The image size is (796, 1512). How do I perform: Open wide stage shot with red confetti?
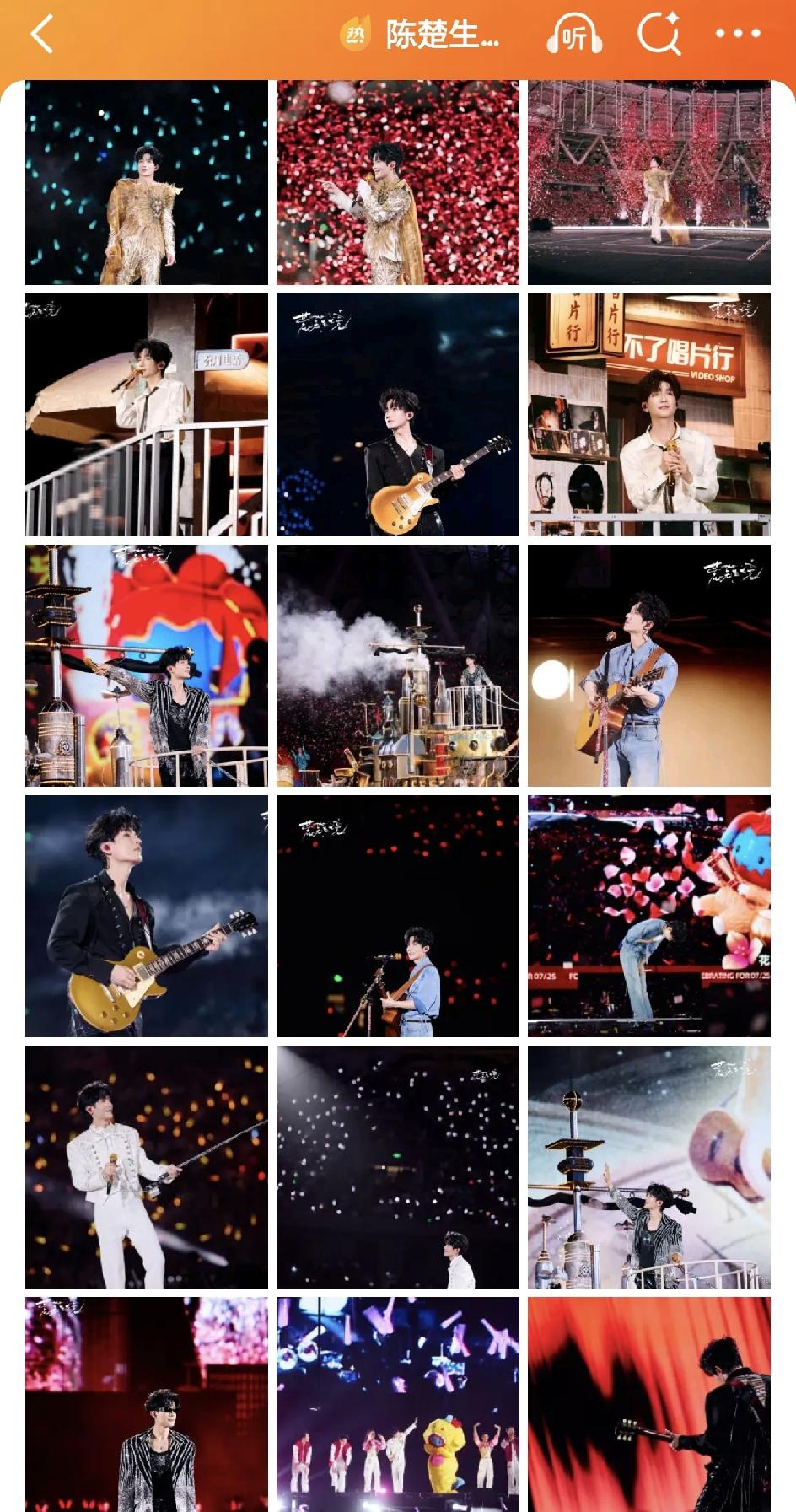tap(649, 183)
